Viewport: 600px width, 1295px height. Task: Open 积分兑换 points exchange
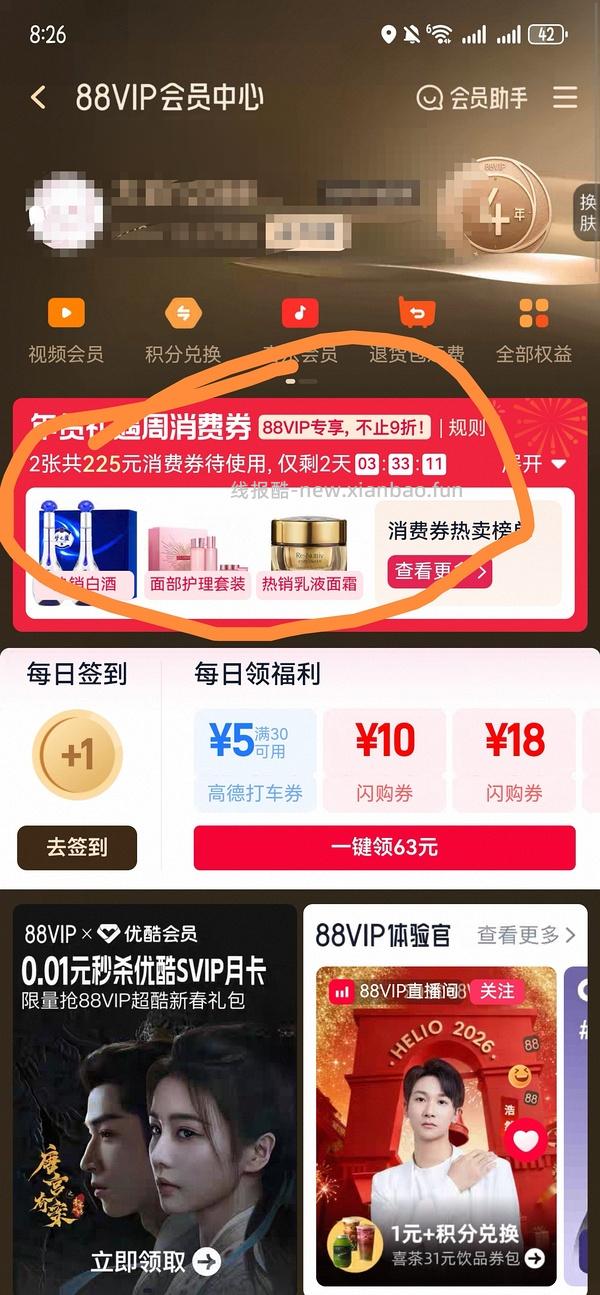coord(183,331)
